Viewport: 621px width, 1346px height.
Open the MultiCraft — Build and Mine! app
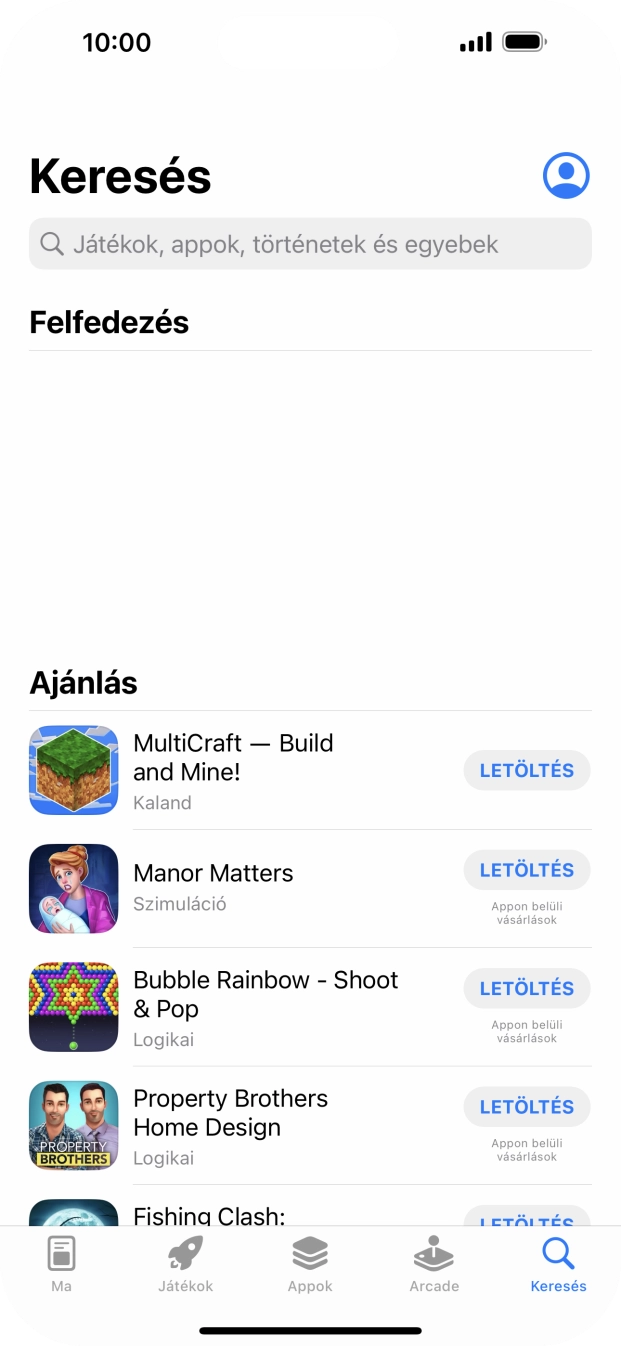[x=233, y=770]
